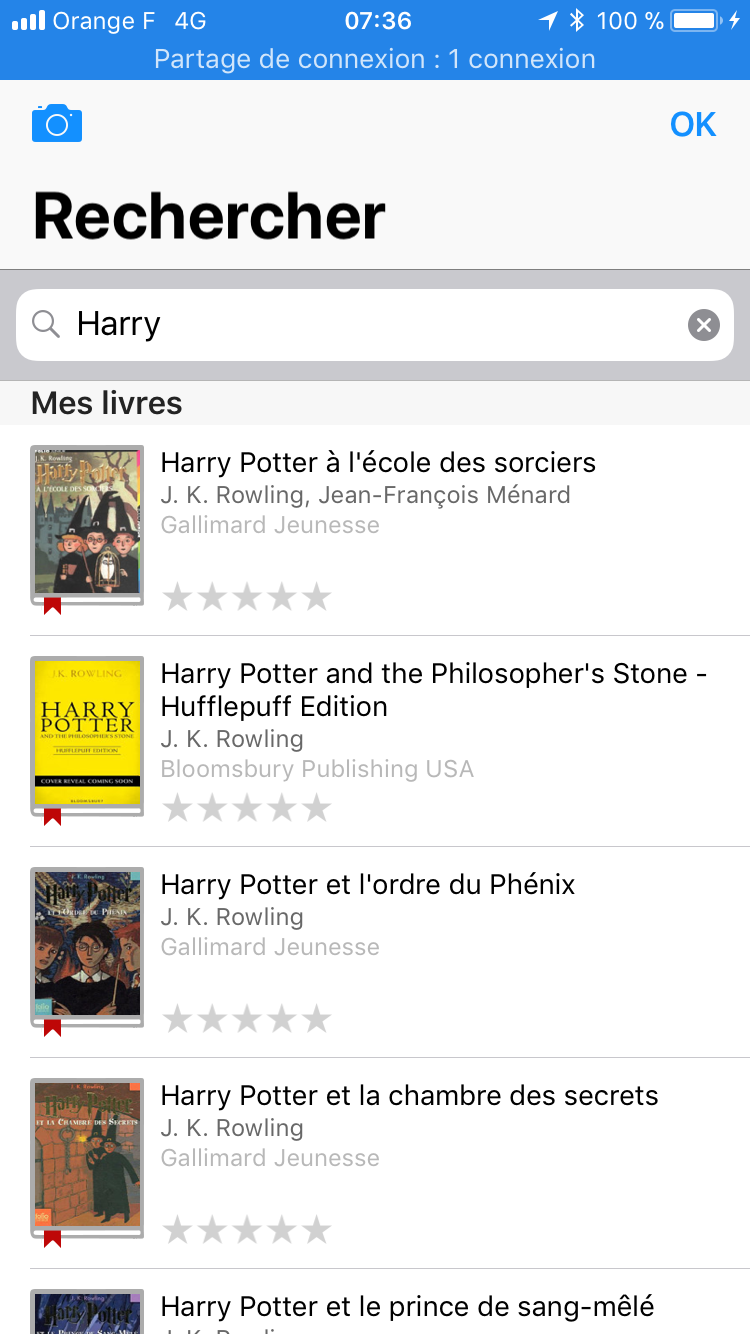Screen dimensions: 750x1334
Task: Open Harry Potter à l'école des sorciers
Action: [x=375, y=530]
